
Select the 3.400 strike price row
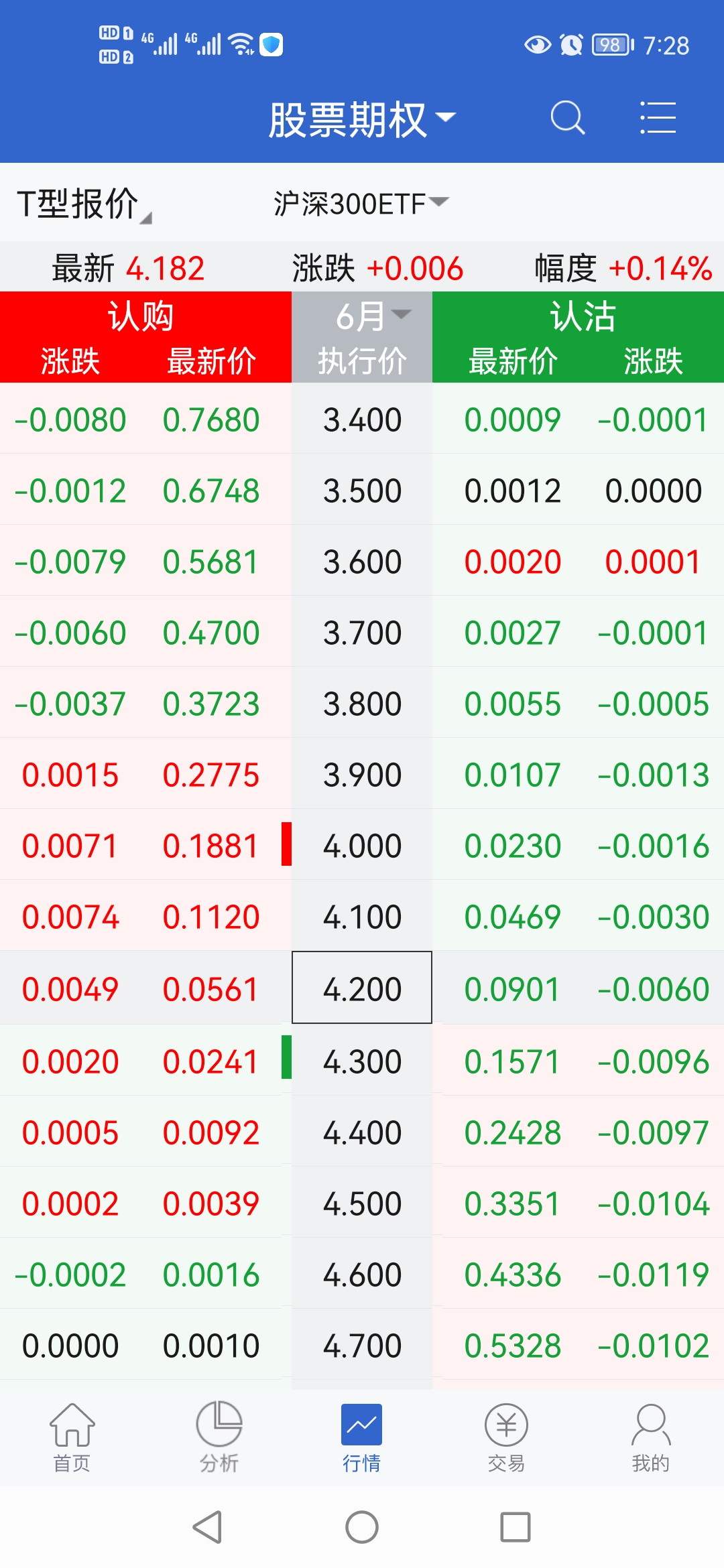(x=362, y=419)
